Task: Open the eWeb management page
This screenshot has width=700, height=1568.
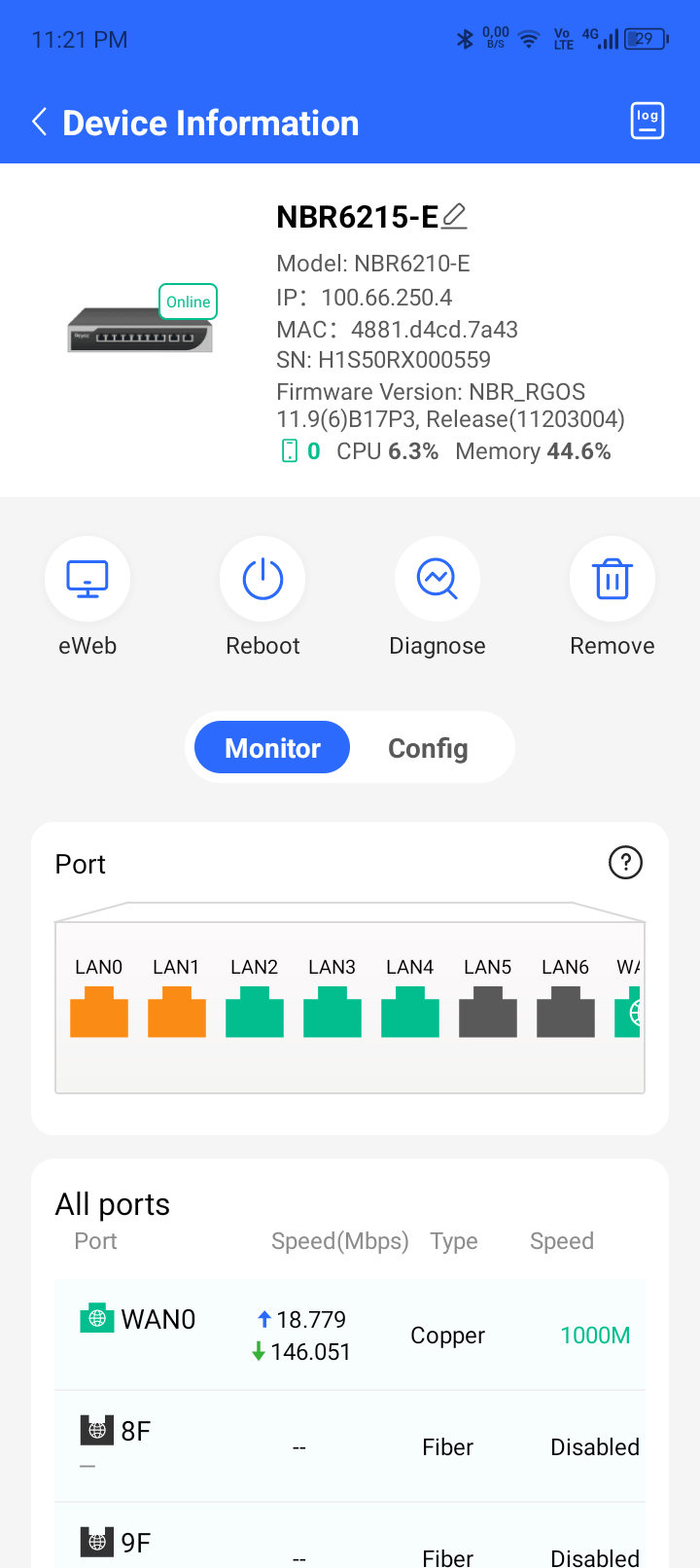Action: [87, 580]
